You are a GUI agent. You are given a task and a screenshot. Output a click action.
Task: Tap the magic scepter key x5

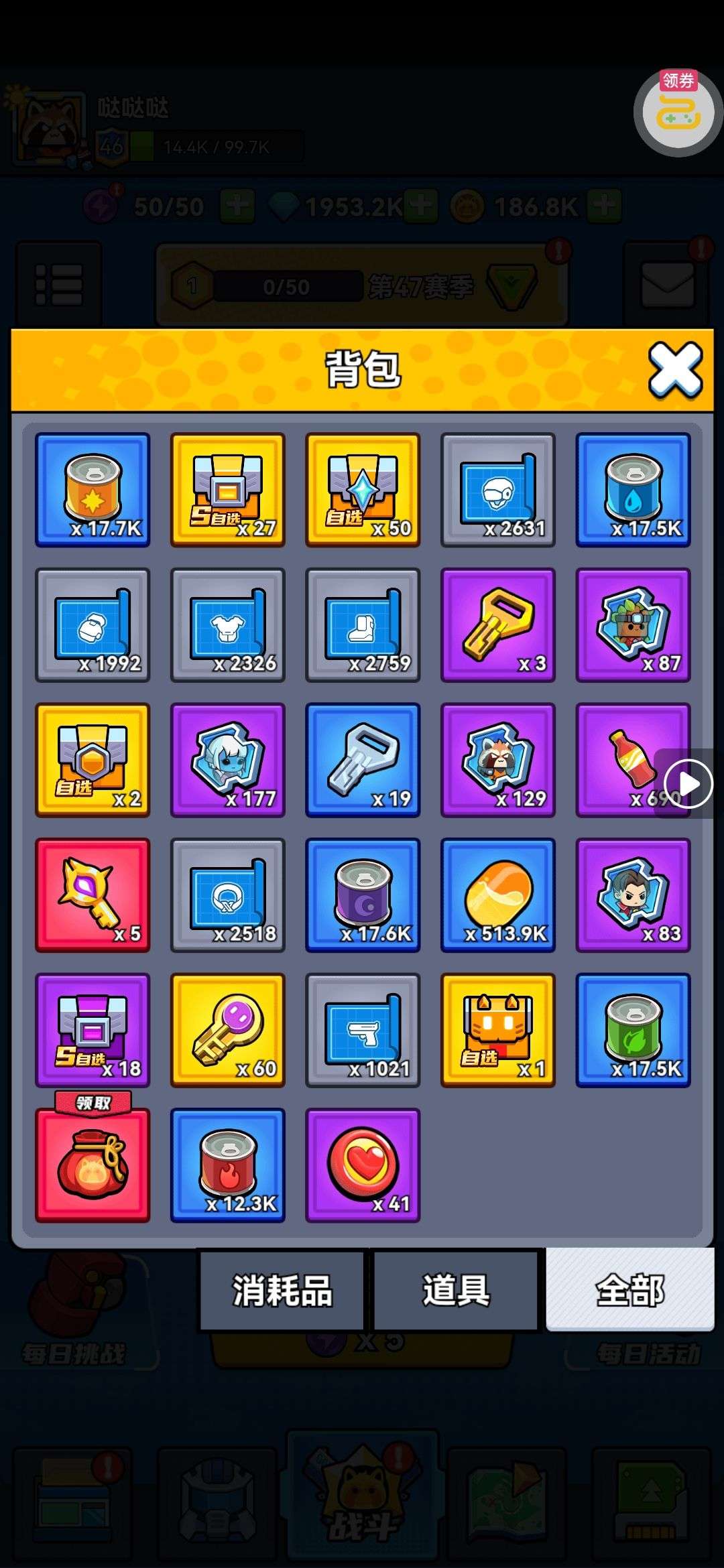point(93,895)
